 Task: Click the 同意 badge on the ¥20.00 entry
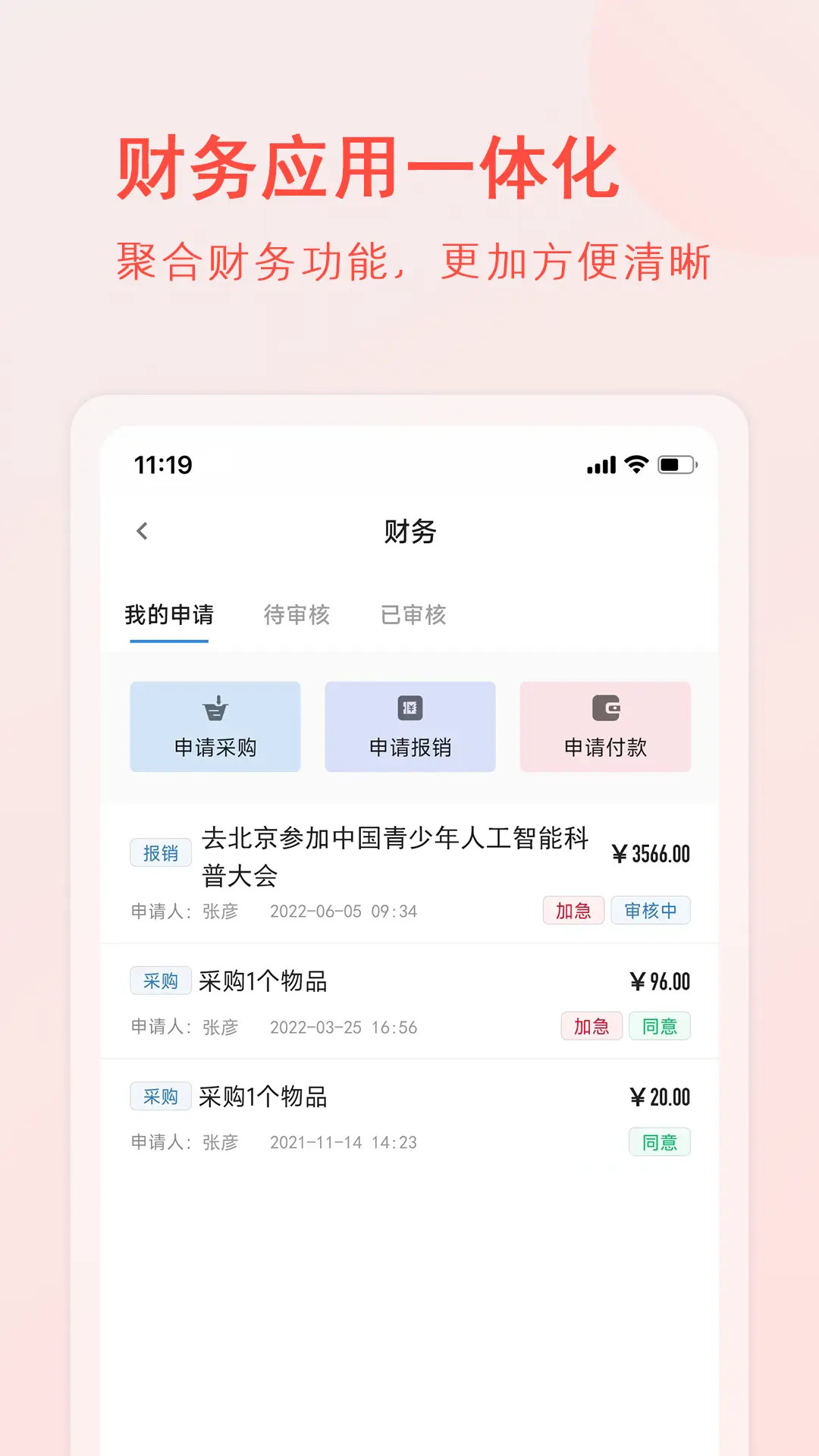coord(659,1141)
